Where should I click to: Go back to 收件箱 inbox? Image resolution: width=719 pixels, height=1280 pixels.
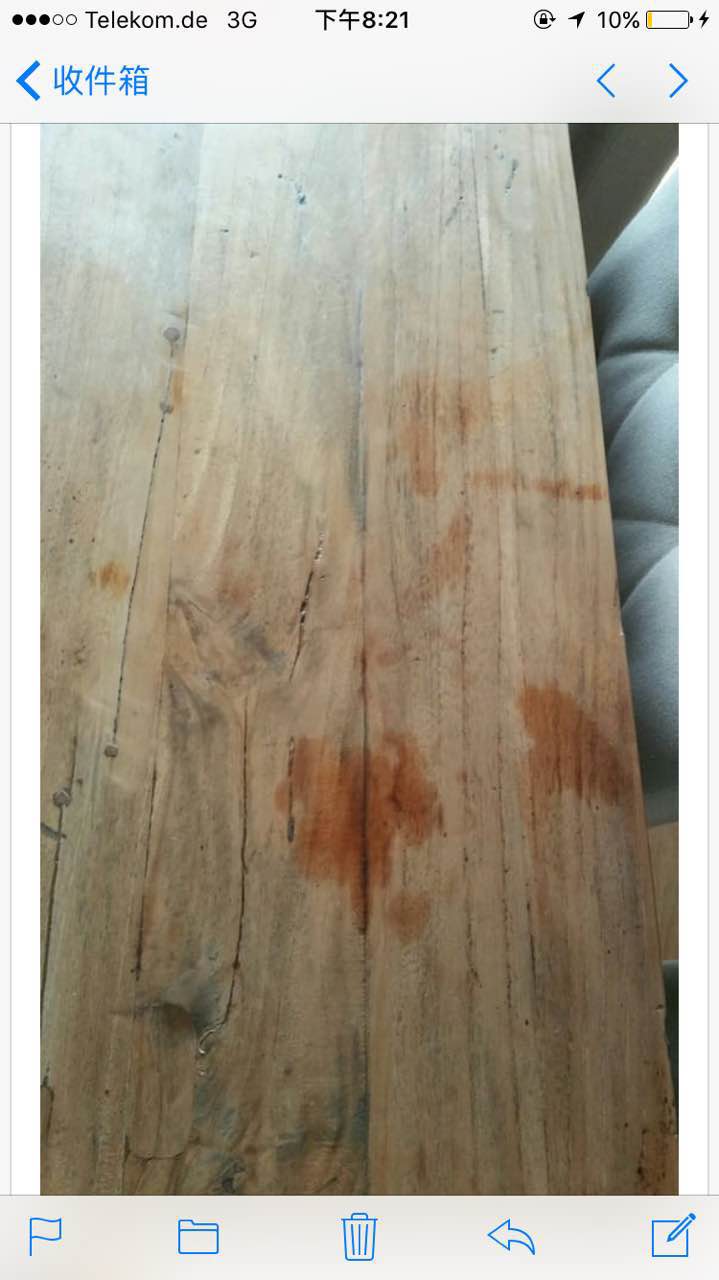[82, 81]
